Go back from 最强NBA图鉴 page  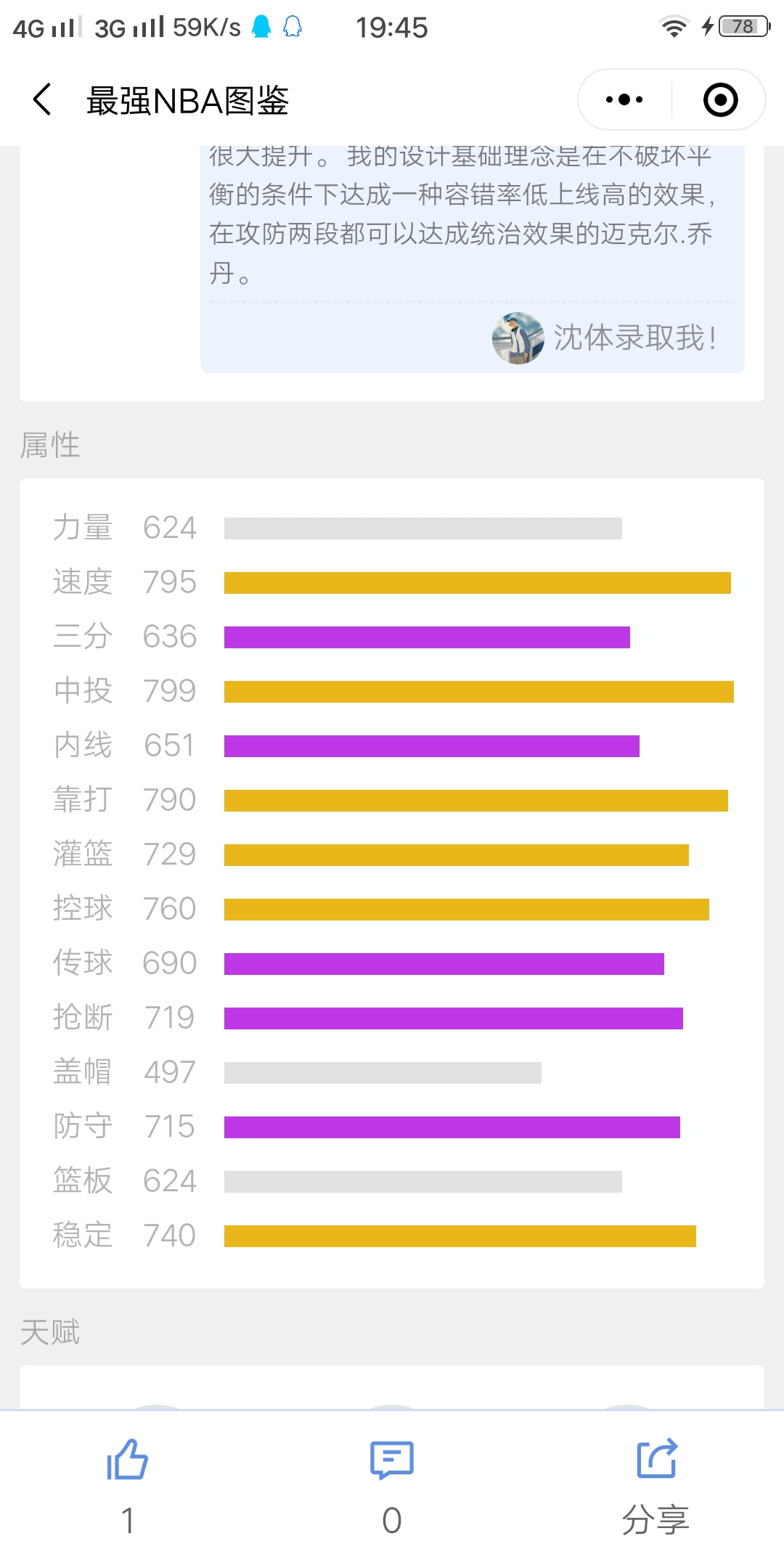click(x=43, y=99)
